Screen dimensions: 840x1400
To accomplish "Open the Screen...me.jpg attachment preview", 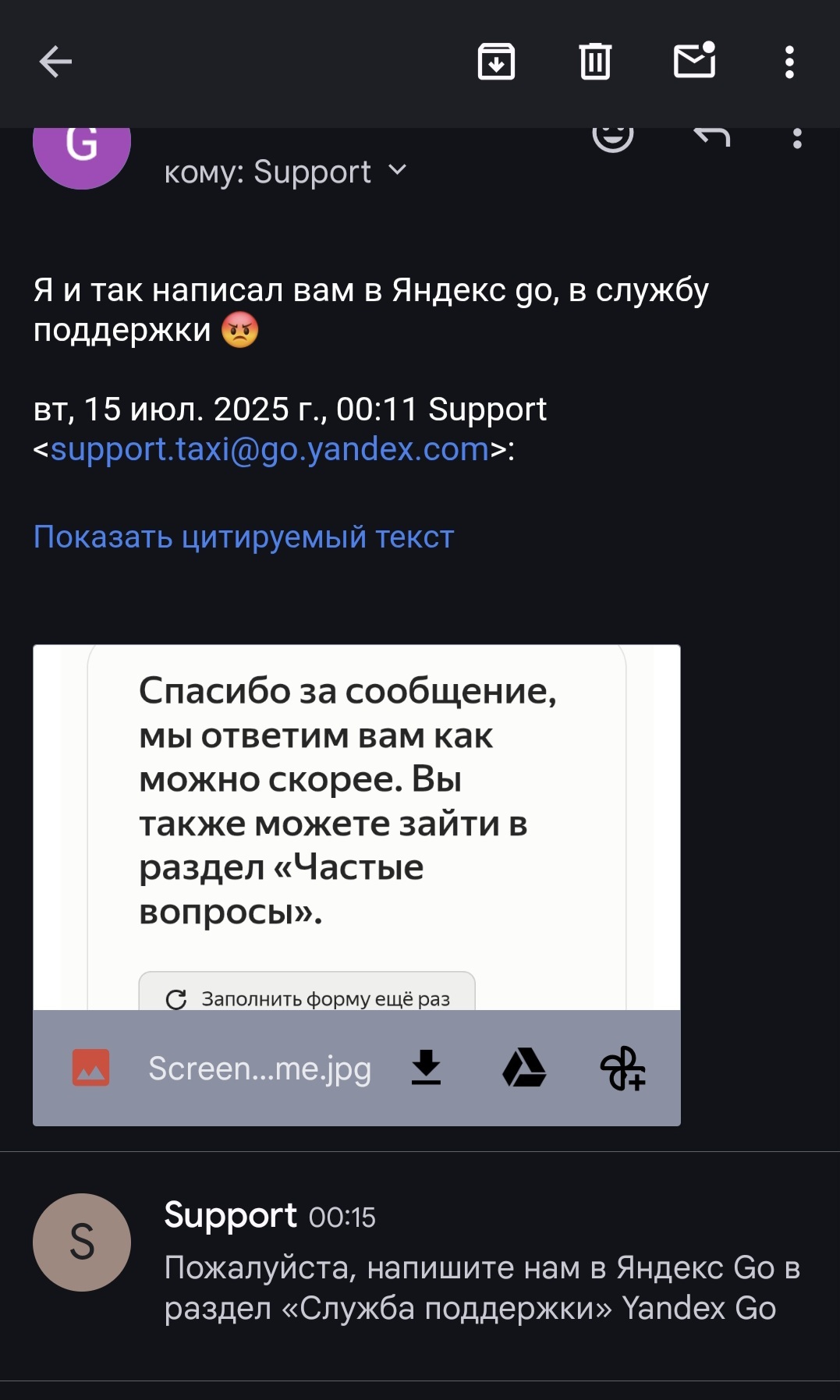I will point(356,827).
